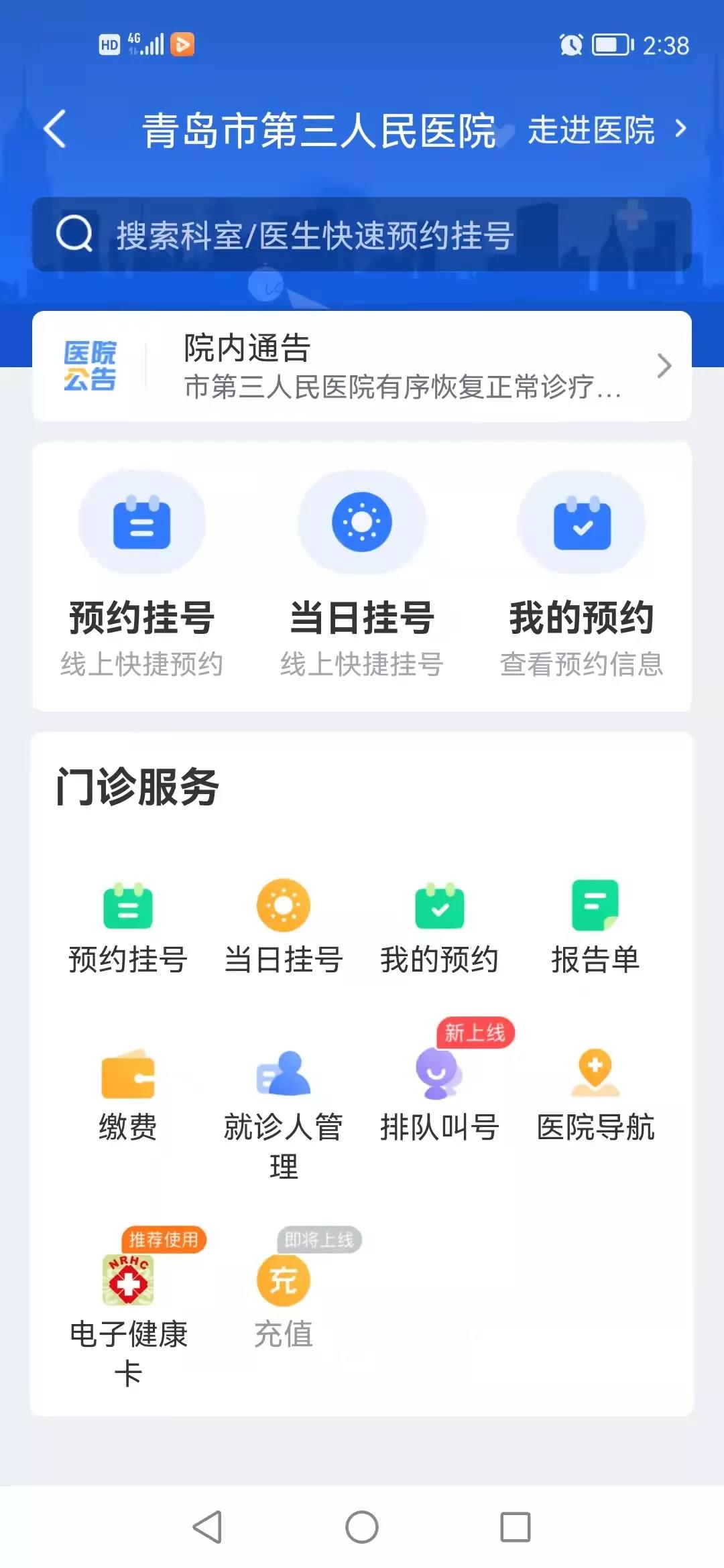The image size is (724, 1568).
Task: Tap the system home button
Action: [x=362, y=1527]
